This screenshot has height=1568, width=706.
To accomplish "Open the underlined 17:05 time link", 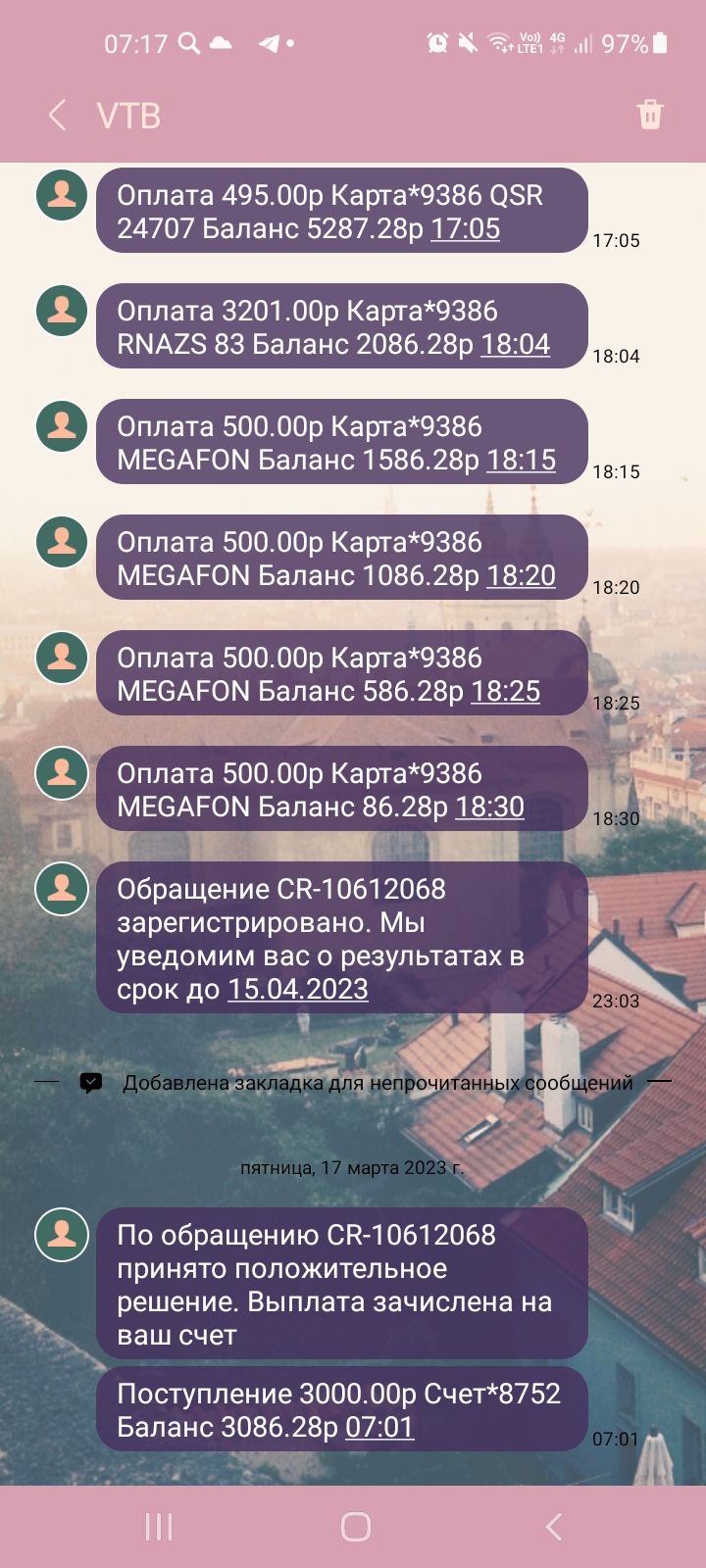I will click(466, 228).
